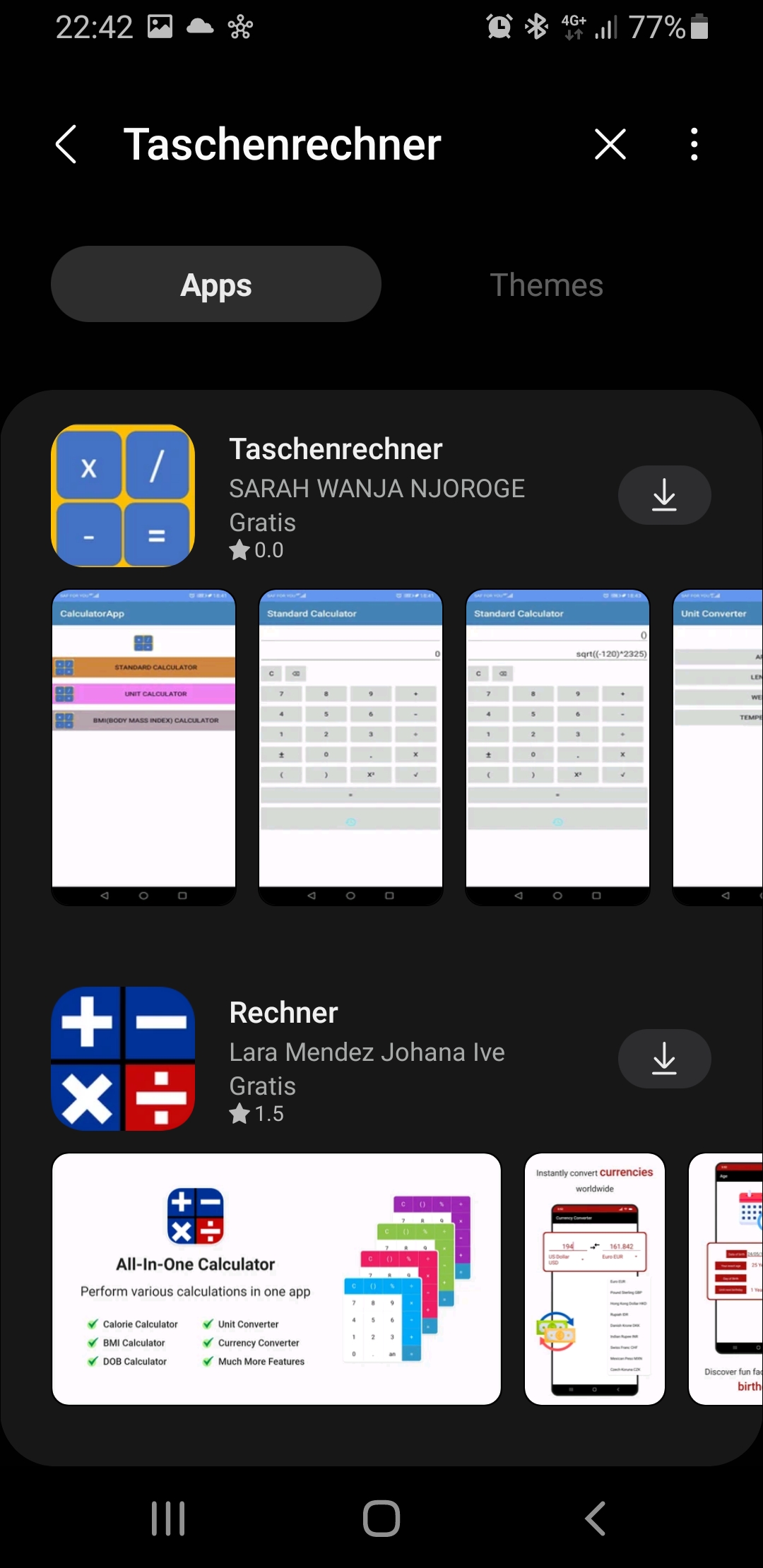This screenshot has height=1568, width=763.
Task: Clear the Taschenrechner search query
Action: [610, 145]
